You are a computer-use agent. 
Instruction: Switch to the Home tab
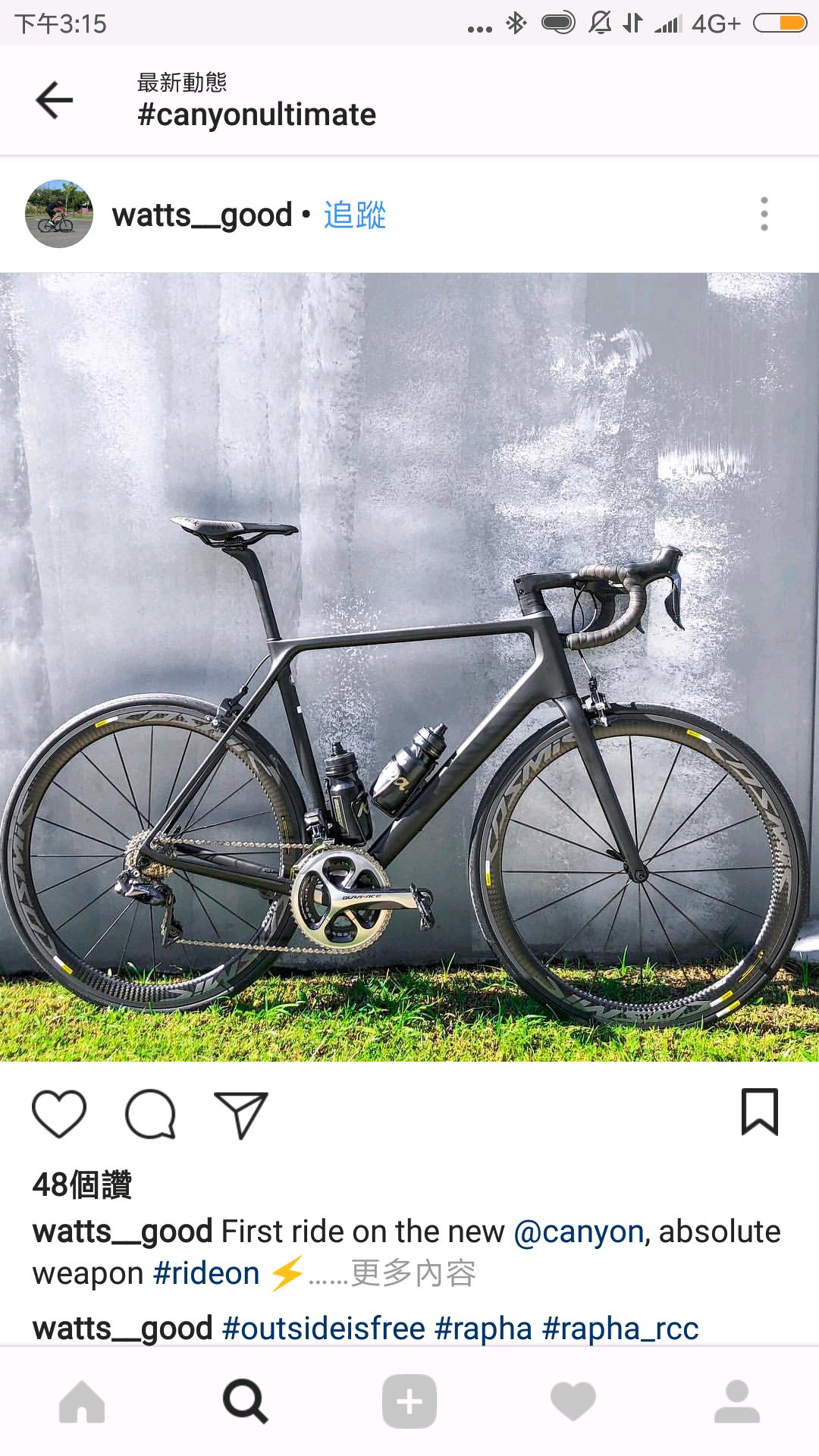pos(82,1401)
